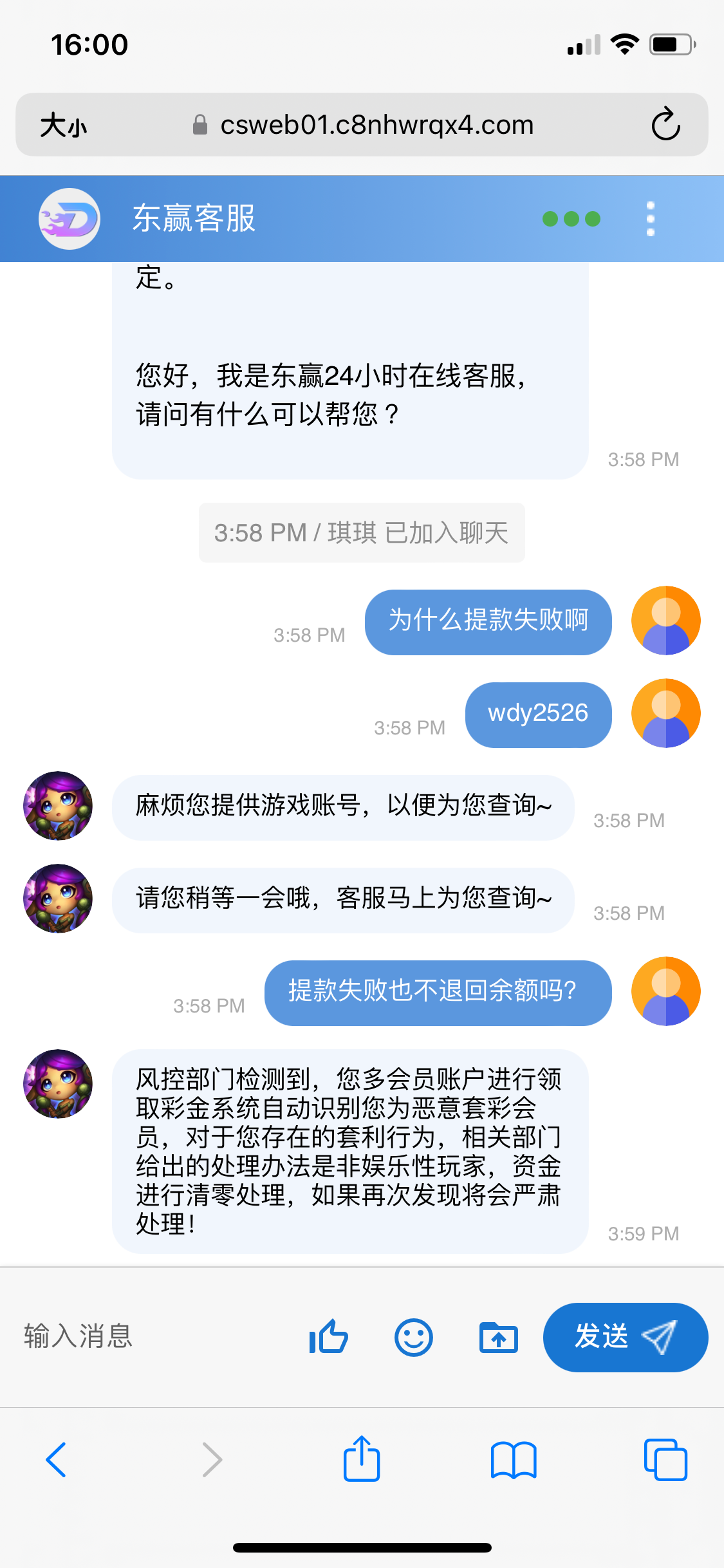724x1568 pixels.
Task: Click the 东赢客服 logo avatar in header
Action: 70,219
